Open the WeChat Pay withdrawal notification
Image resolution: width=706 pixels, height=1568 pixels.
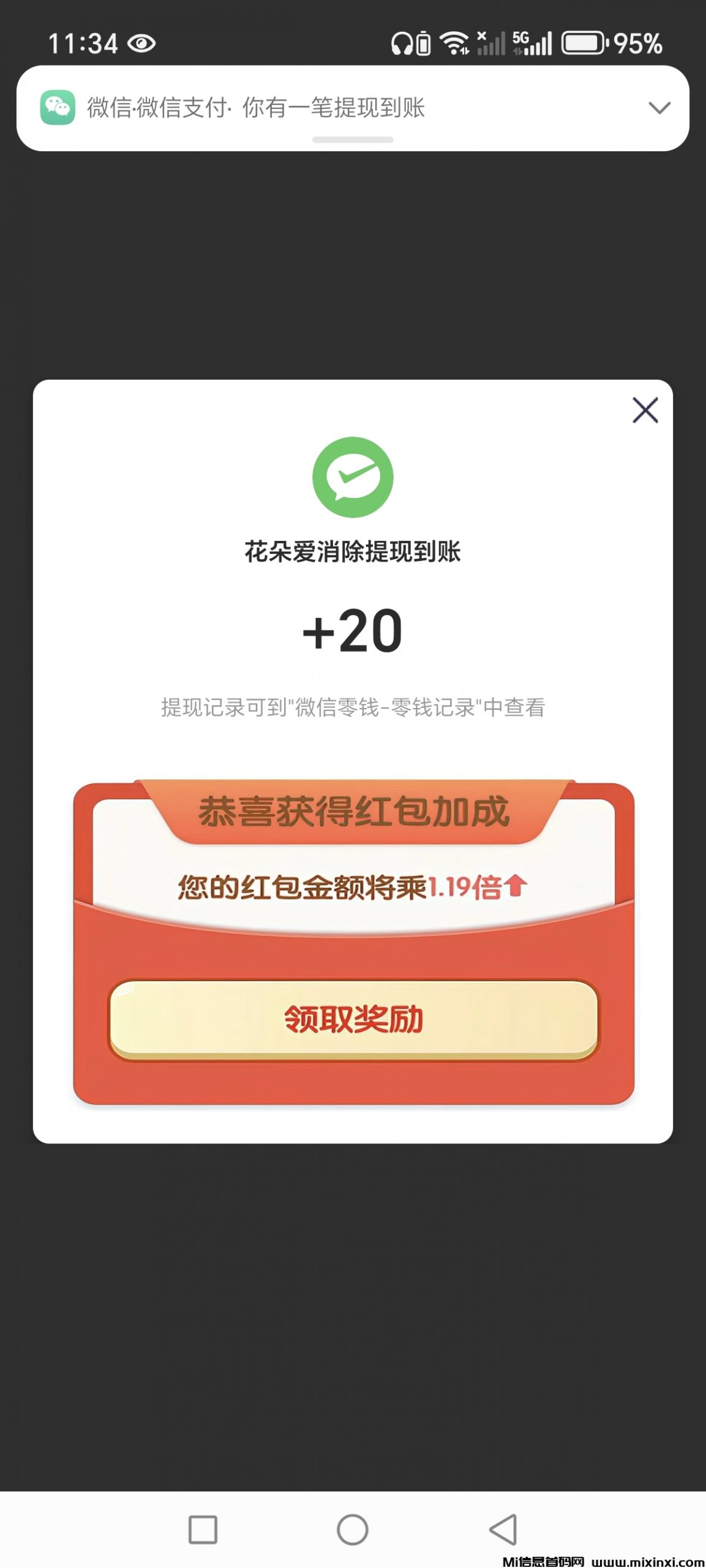tap(256, 108)
